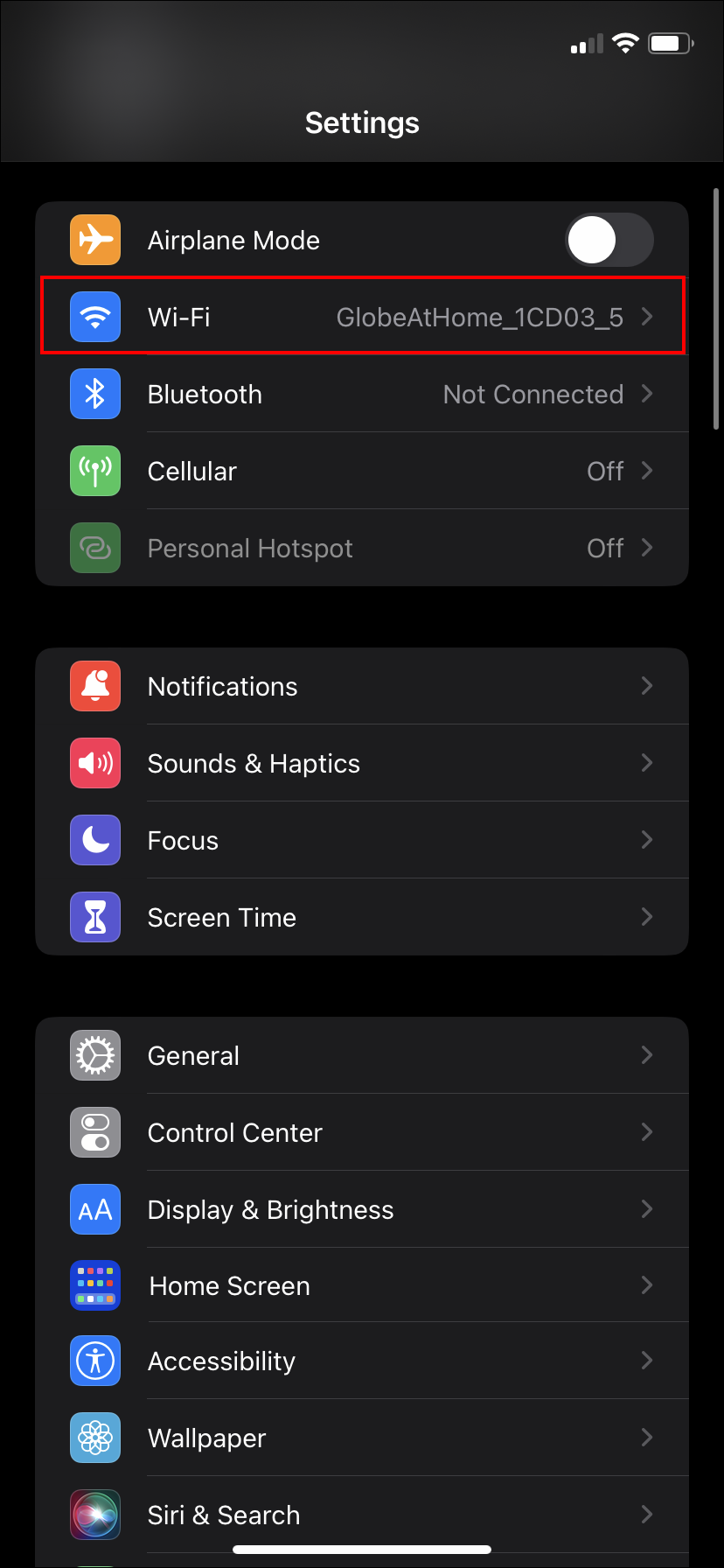Open Sounds & Haptics
Viewport: 724px width, 1568px height.
[362, 764]
